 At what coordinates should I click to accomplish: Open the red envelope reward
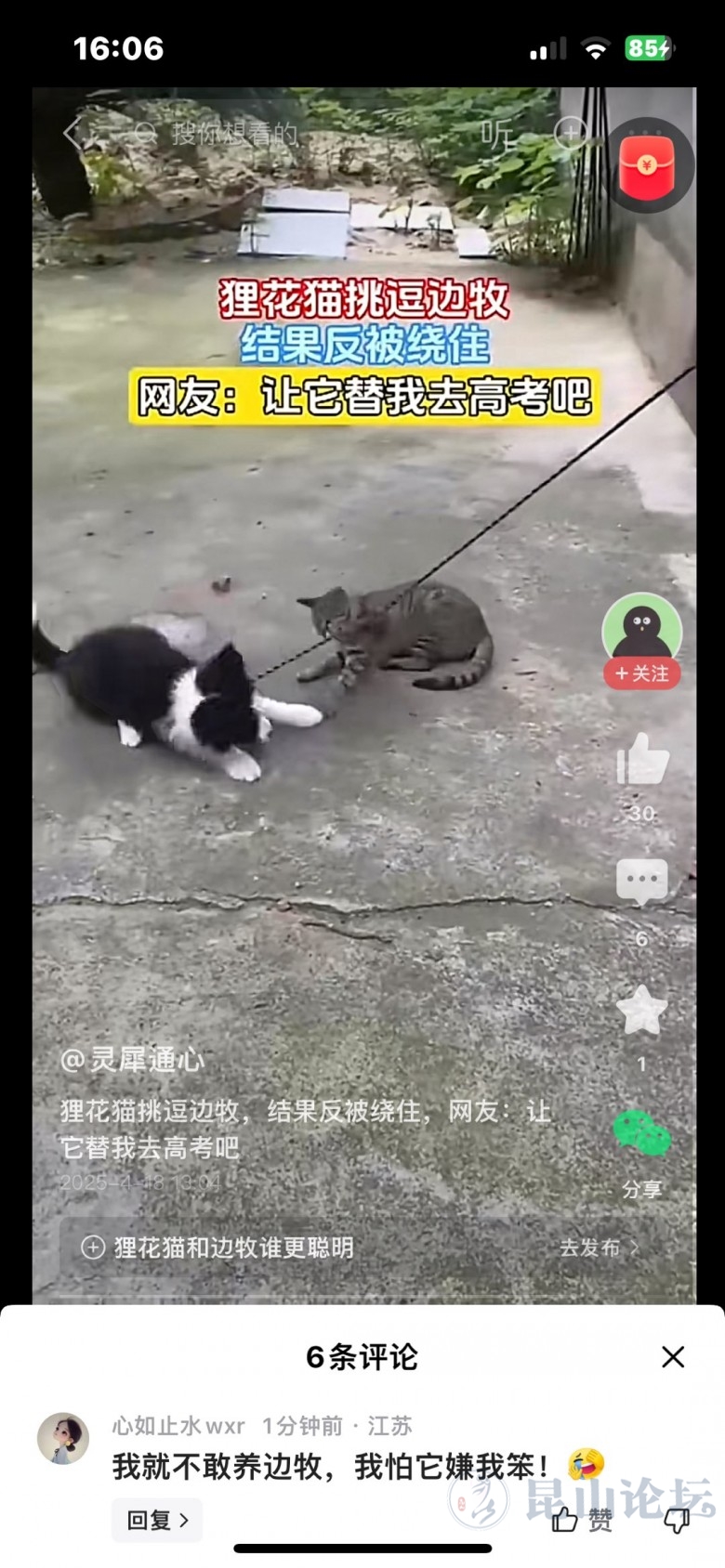click(648, 167)
